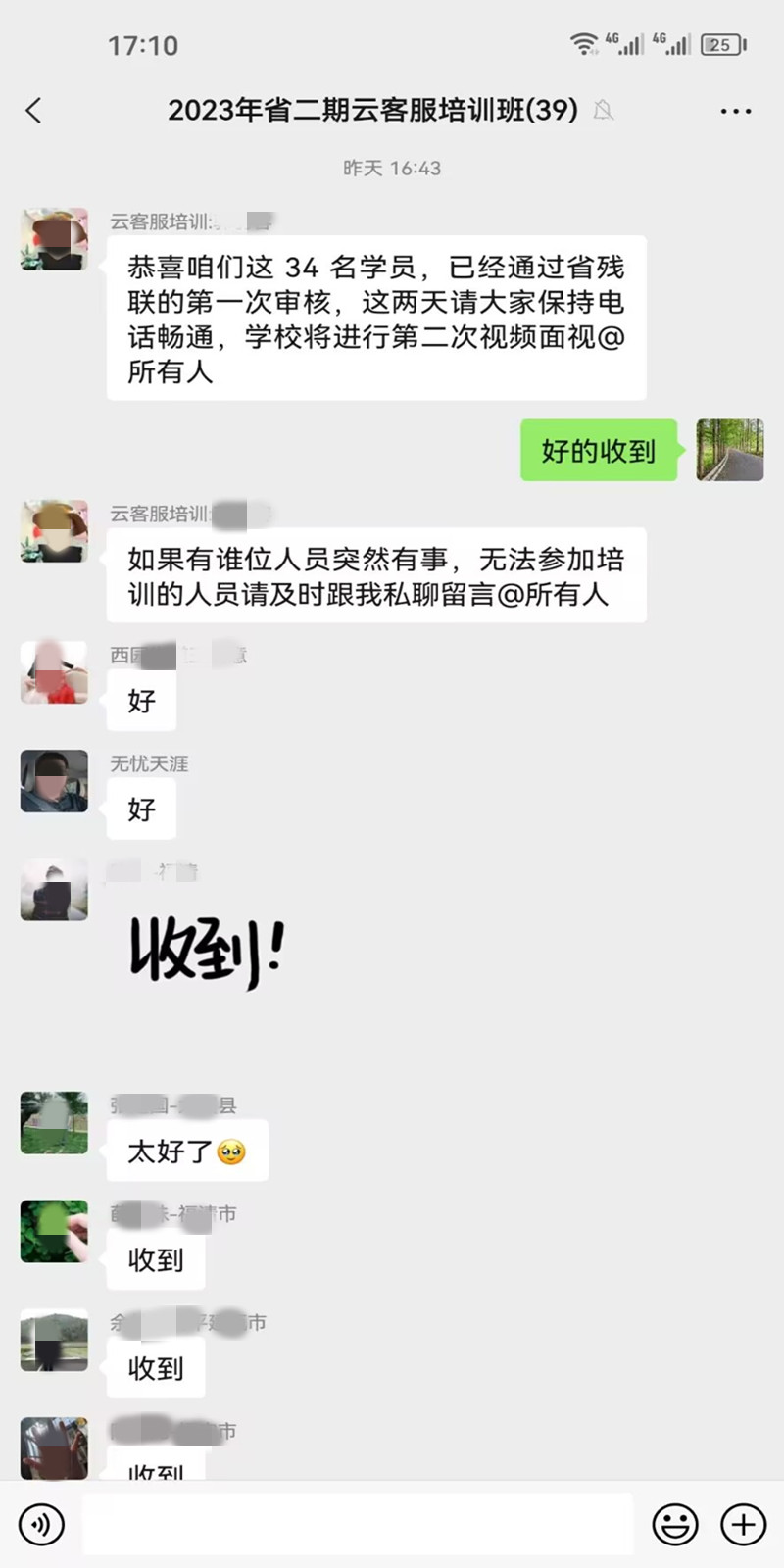View my own avatar beside 好的收到
This screenshot has height=1568, width=784.
[729, 450]
